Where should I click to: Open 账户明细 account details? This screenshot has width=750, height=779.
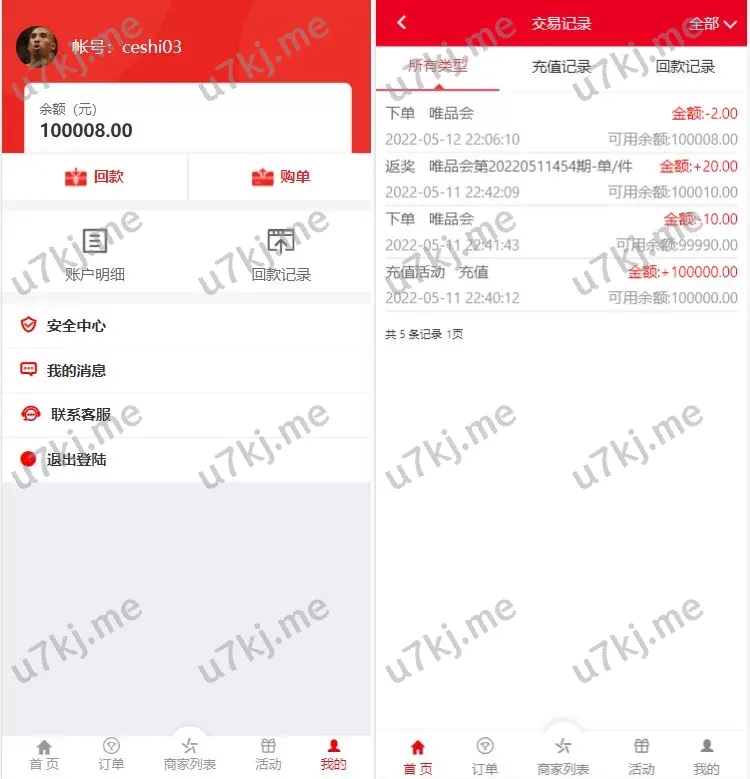click(95, 254)
